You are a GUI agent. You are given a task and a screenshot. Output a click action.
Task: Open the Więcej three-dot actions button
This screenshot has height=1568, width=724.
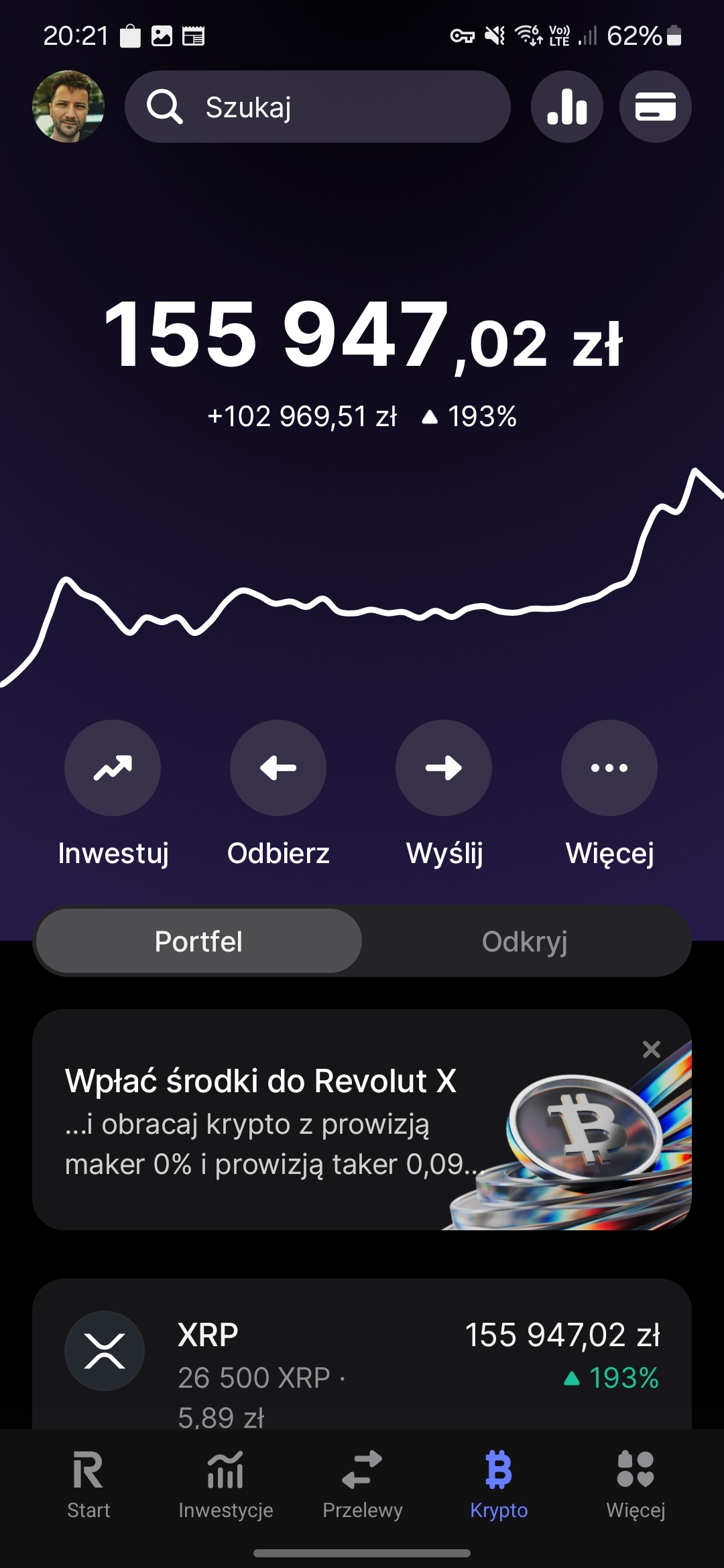click(609, 768)
